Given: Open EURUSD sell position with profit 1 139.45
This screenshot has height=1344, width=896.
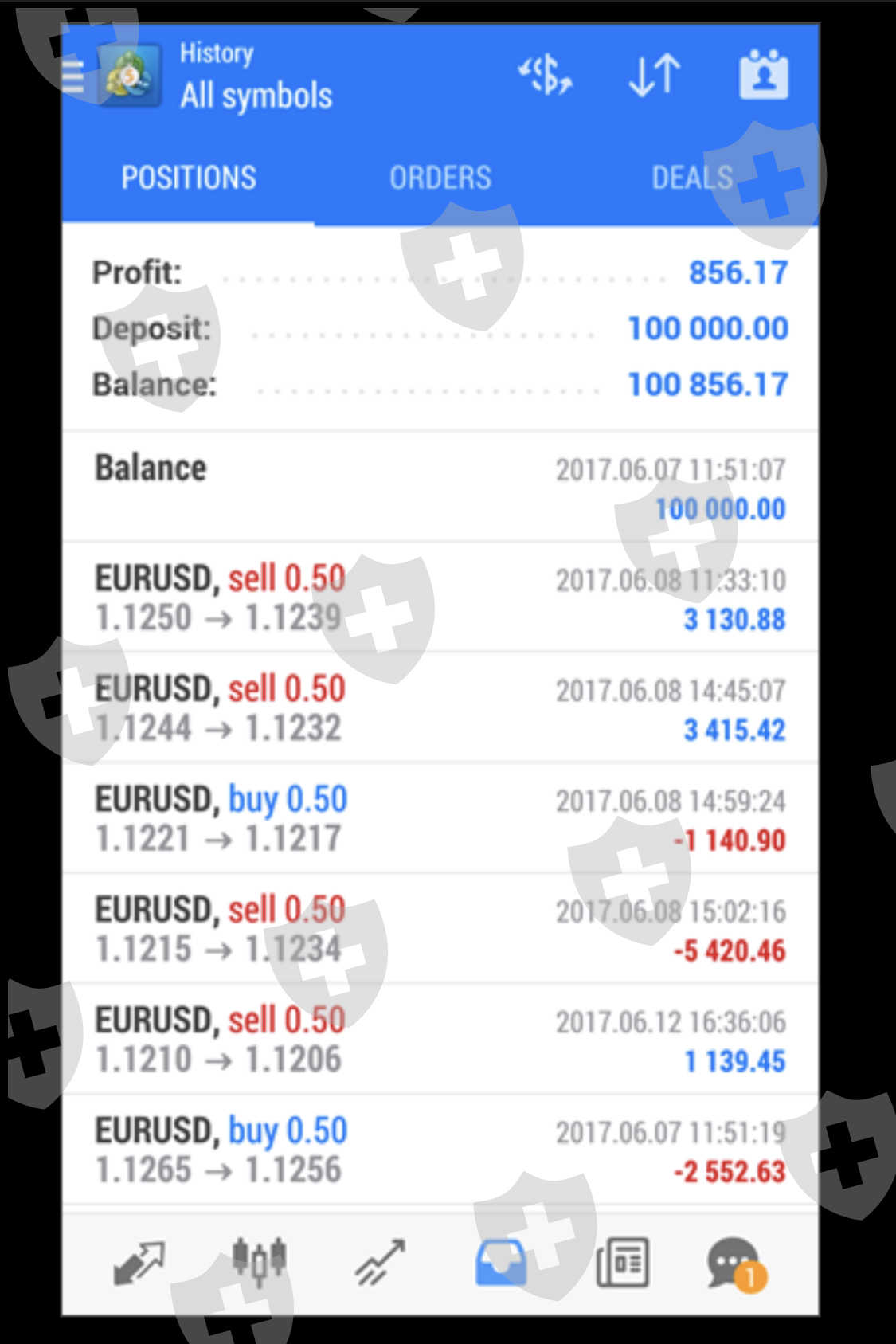Looking at the screenshot, I should [x=440, y=1040].
